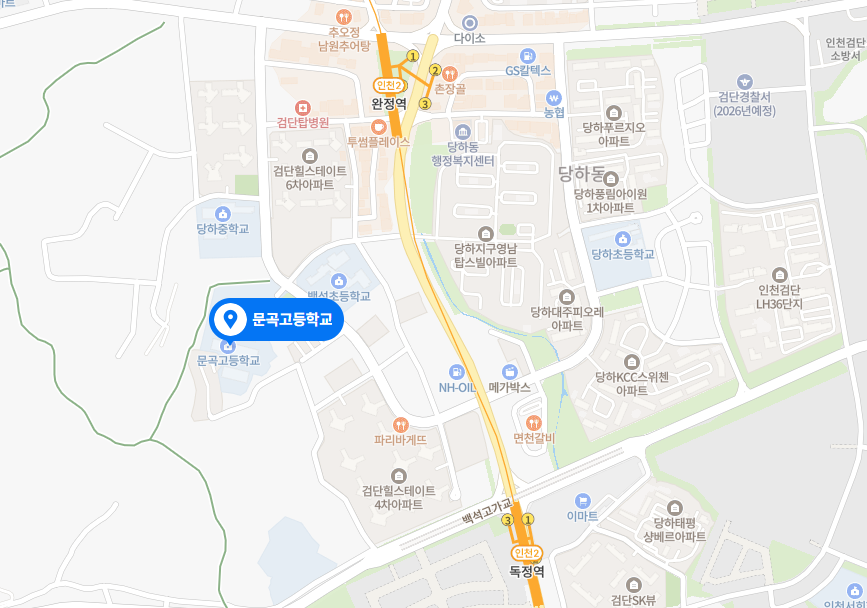
Task: Open the 파리바게뜨 bakery marker
Action: coord(400,424)
